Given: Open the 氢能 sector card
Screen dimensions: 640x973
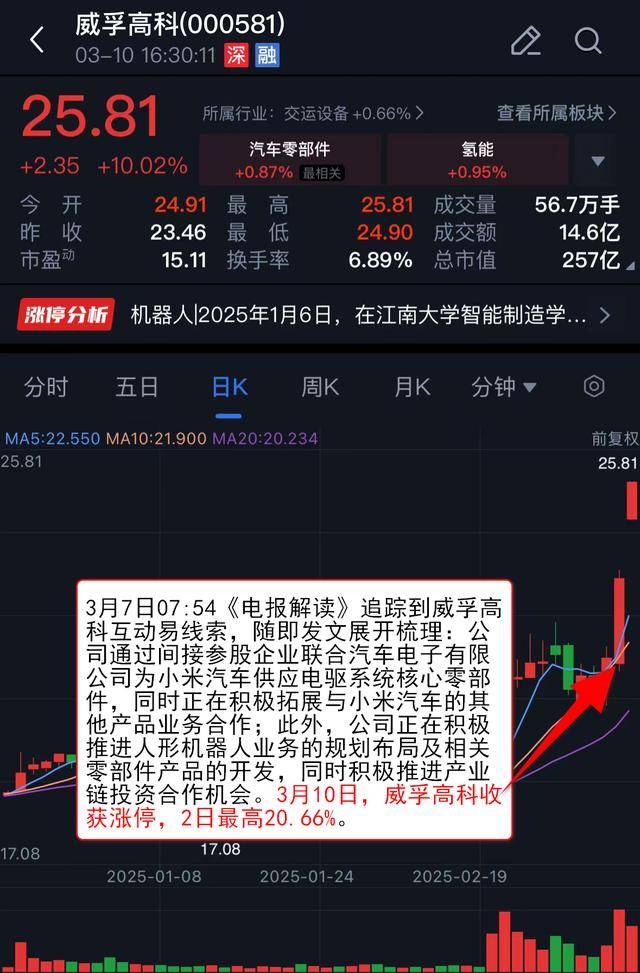Looking at the screenshot, I should click(477, 160).
